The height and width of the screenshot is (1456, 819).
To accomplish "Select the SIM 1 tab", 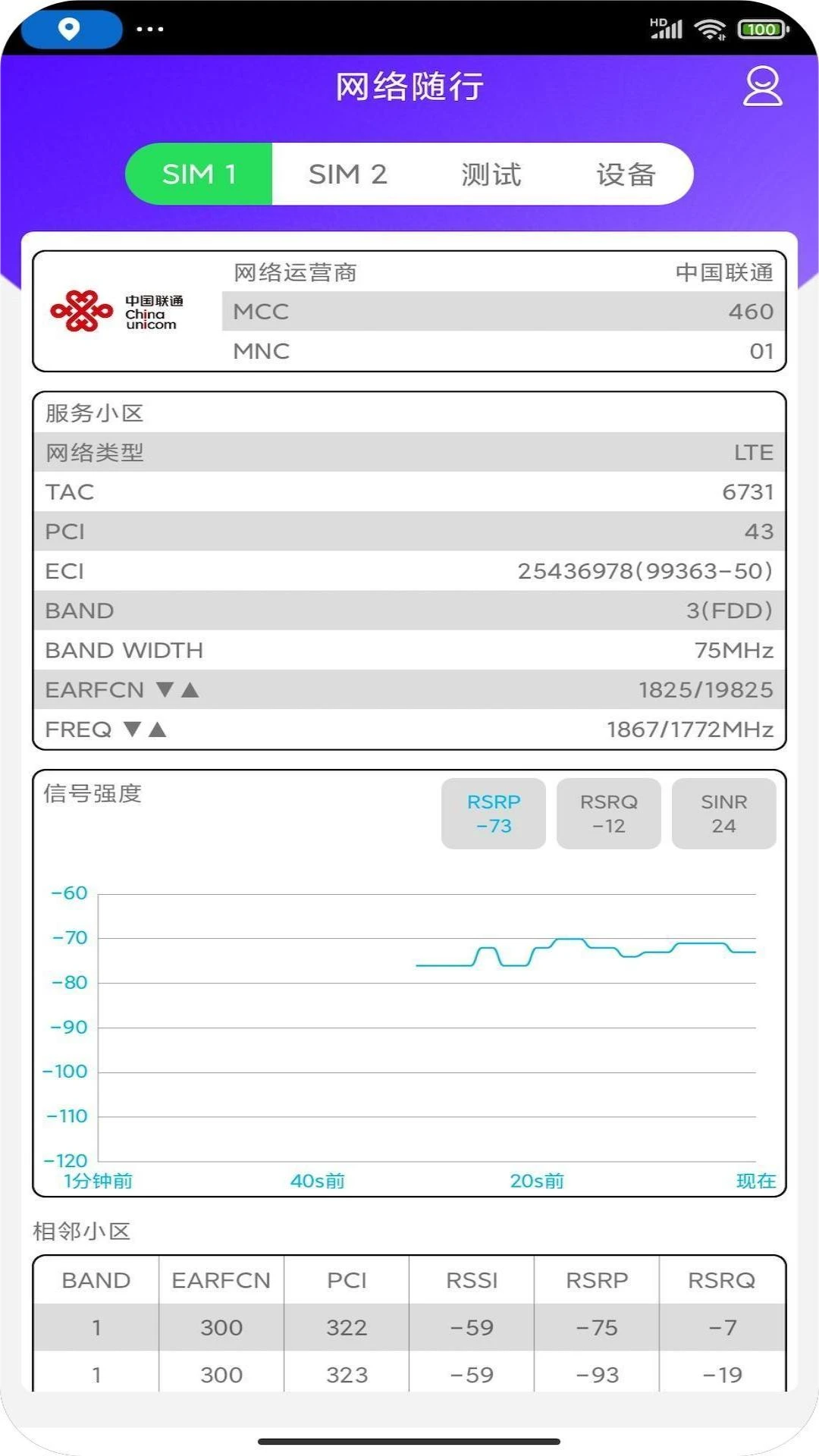I will click(x=199, y=174).
